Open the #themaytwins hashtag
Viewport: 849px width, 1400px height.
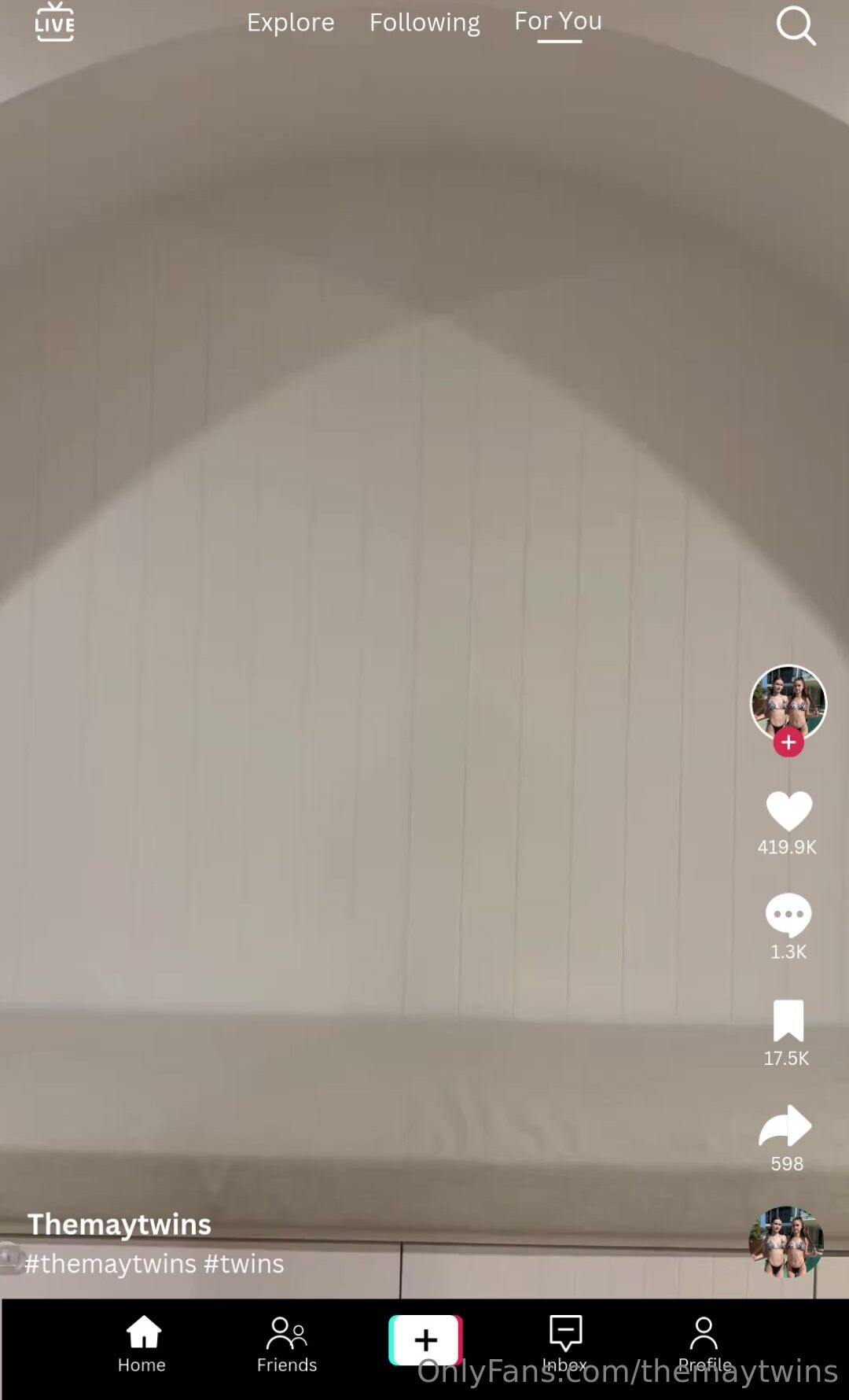[x=110, y=1264]
